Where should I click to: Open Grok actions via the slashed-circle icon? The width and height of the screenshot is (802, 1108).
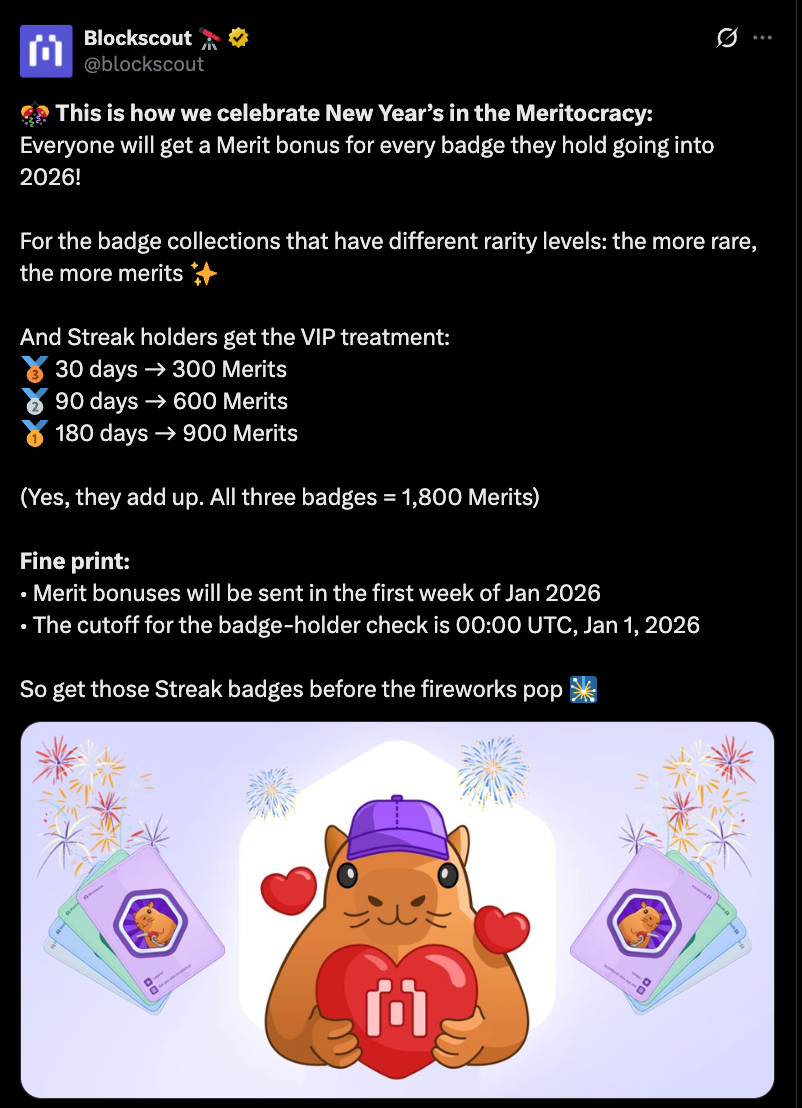[726, 38]
